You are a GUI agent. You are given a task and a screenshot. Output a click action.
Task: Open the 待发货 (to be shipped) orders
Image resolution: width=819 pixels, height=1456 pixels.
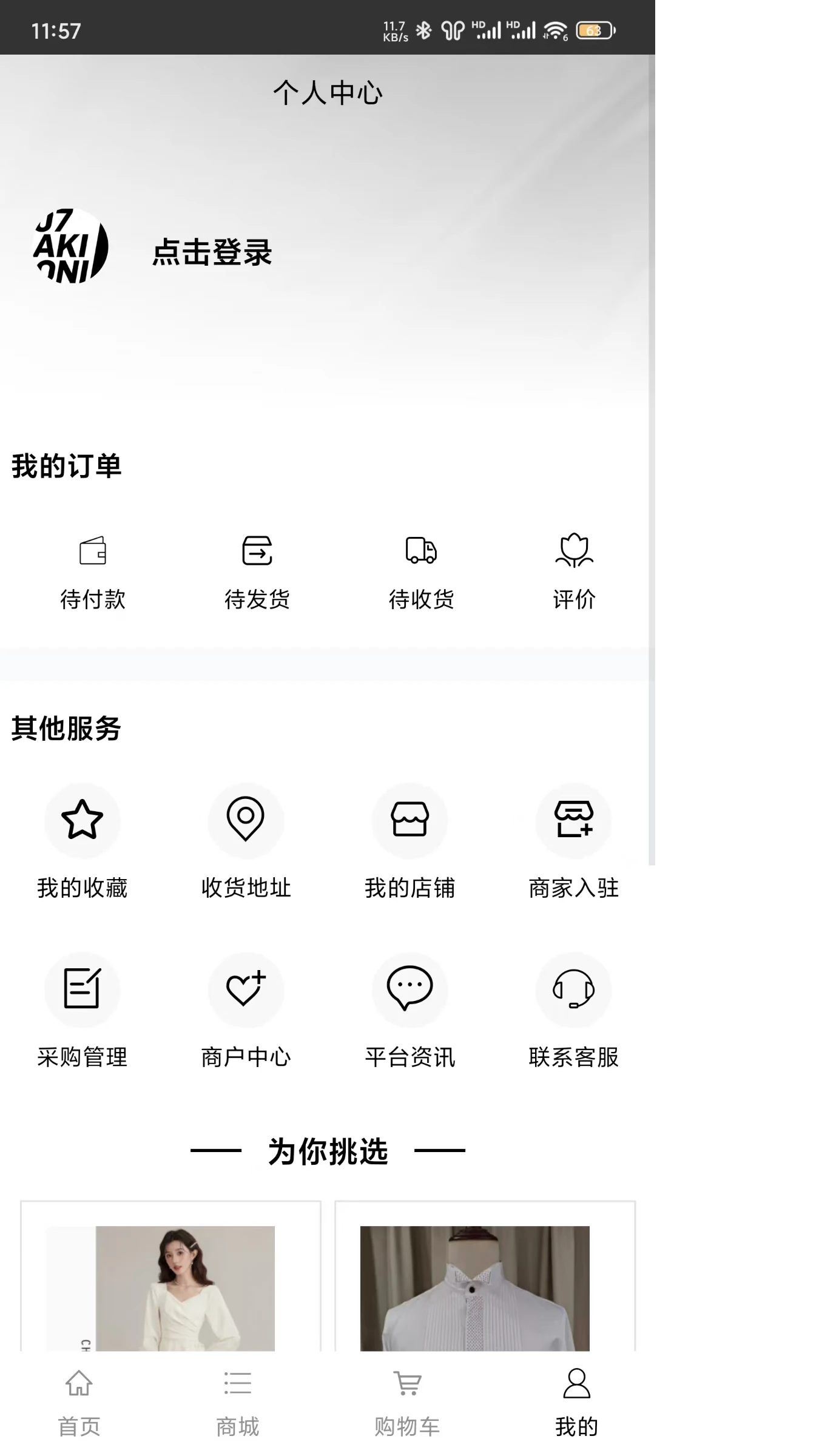(257, 570)
